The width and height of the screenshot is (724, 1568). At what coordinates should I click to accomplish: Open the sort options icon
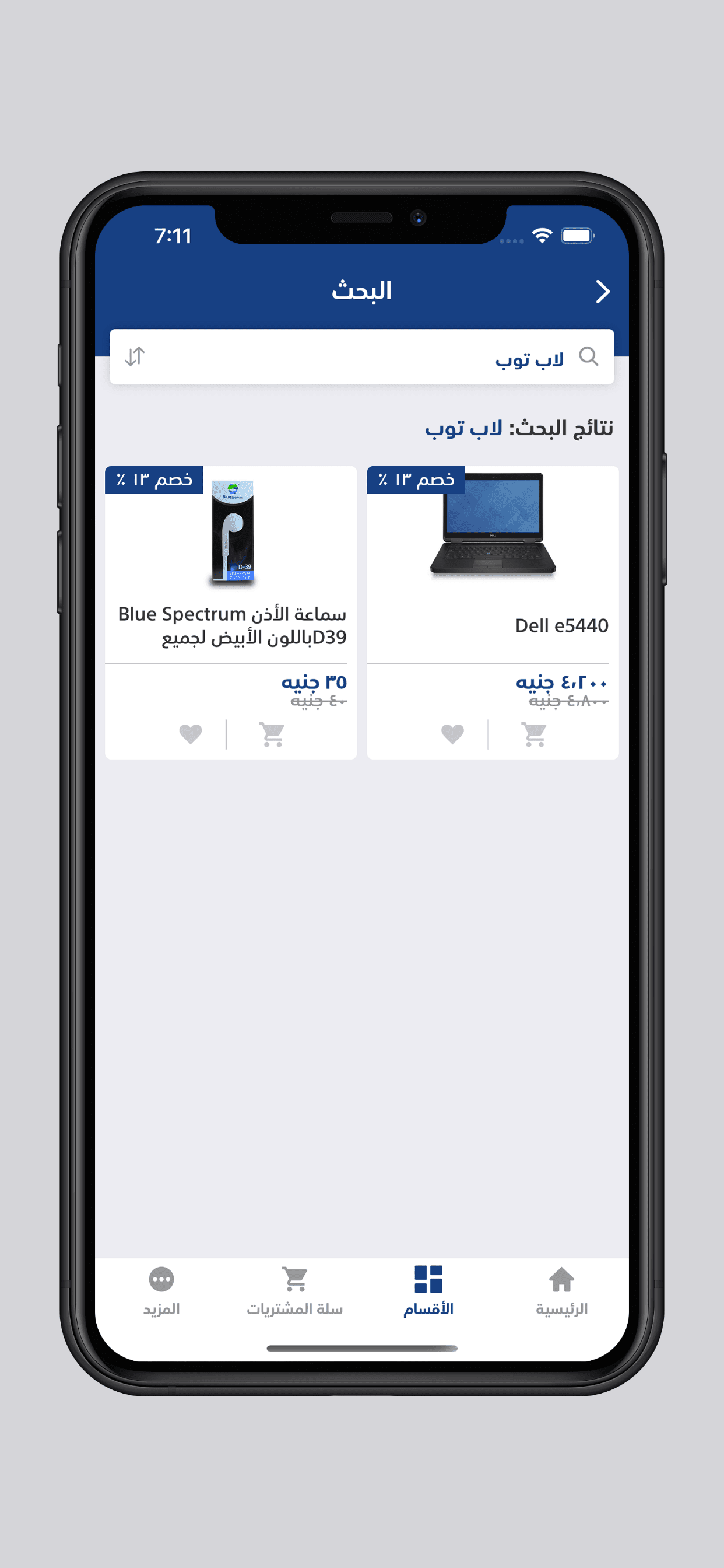(x=135, y=356)
